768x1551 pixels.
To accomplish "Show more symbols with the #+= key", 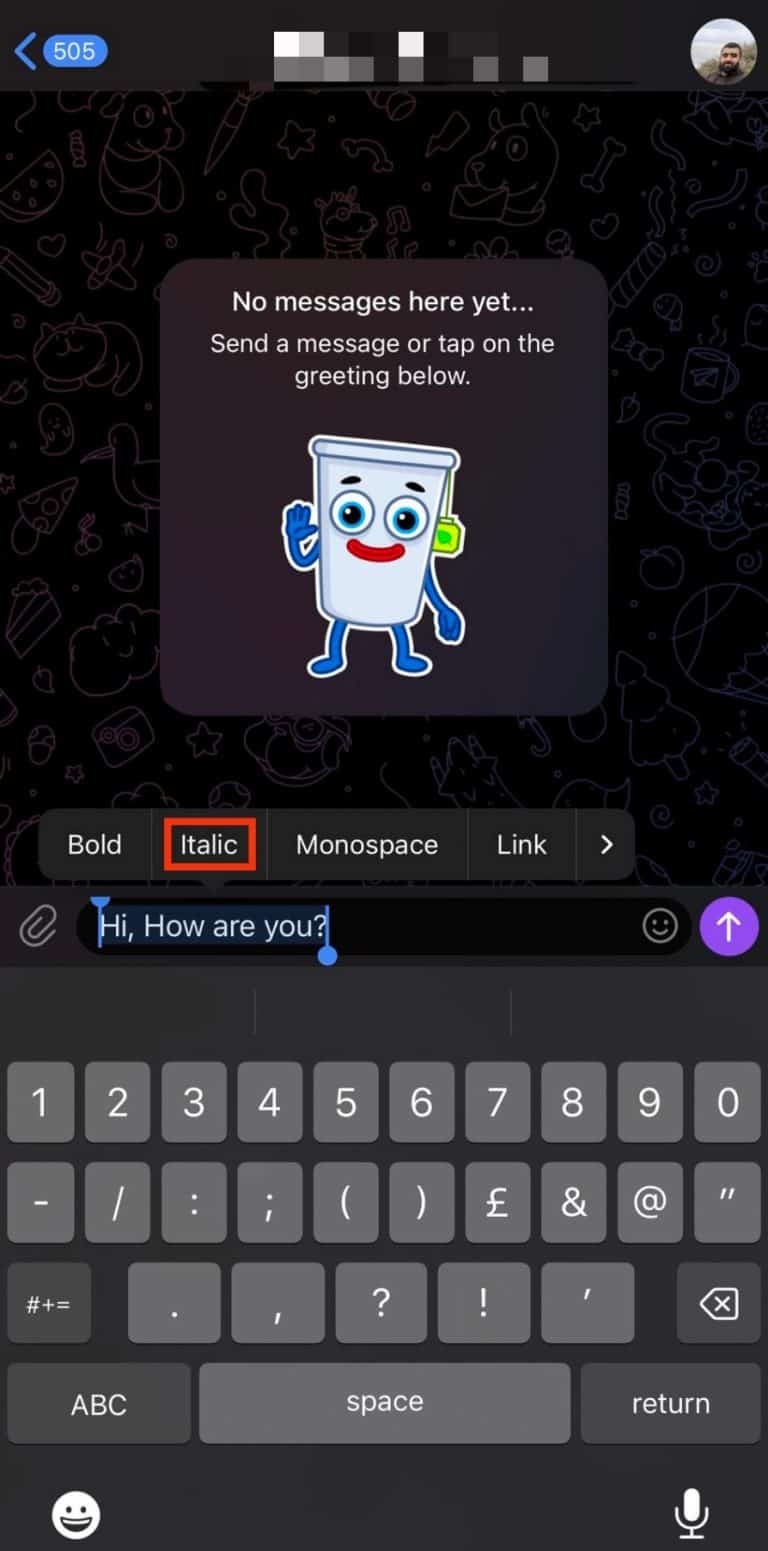I will click(49, 1303).
